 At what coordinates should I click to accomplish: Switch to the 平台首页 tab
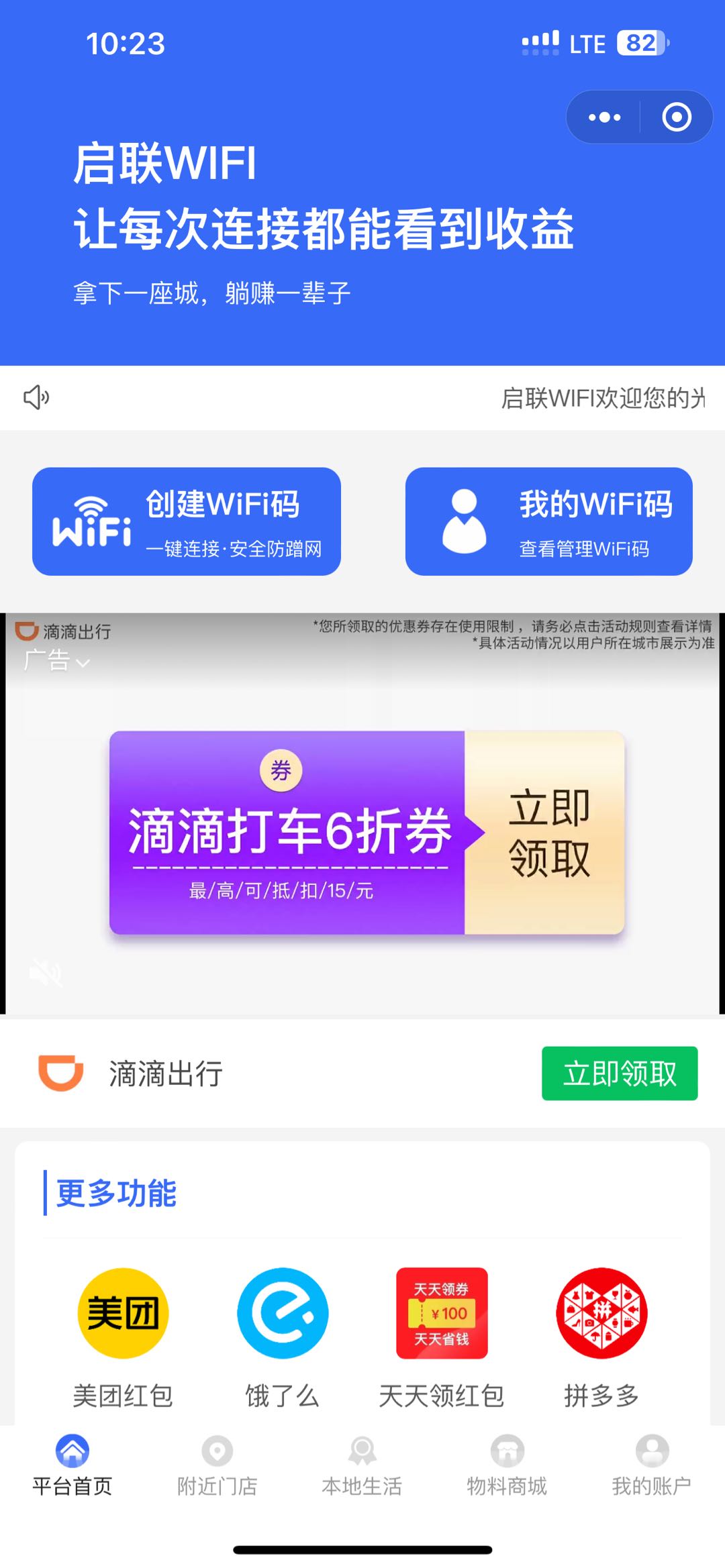(x=72, y=1466)
